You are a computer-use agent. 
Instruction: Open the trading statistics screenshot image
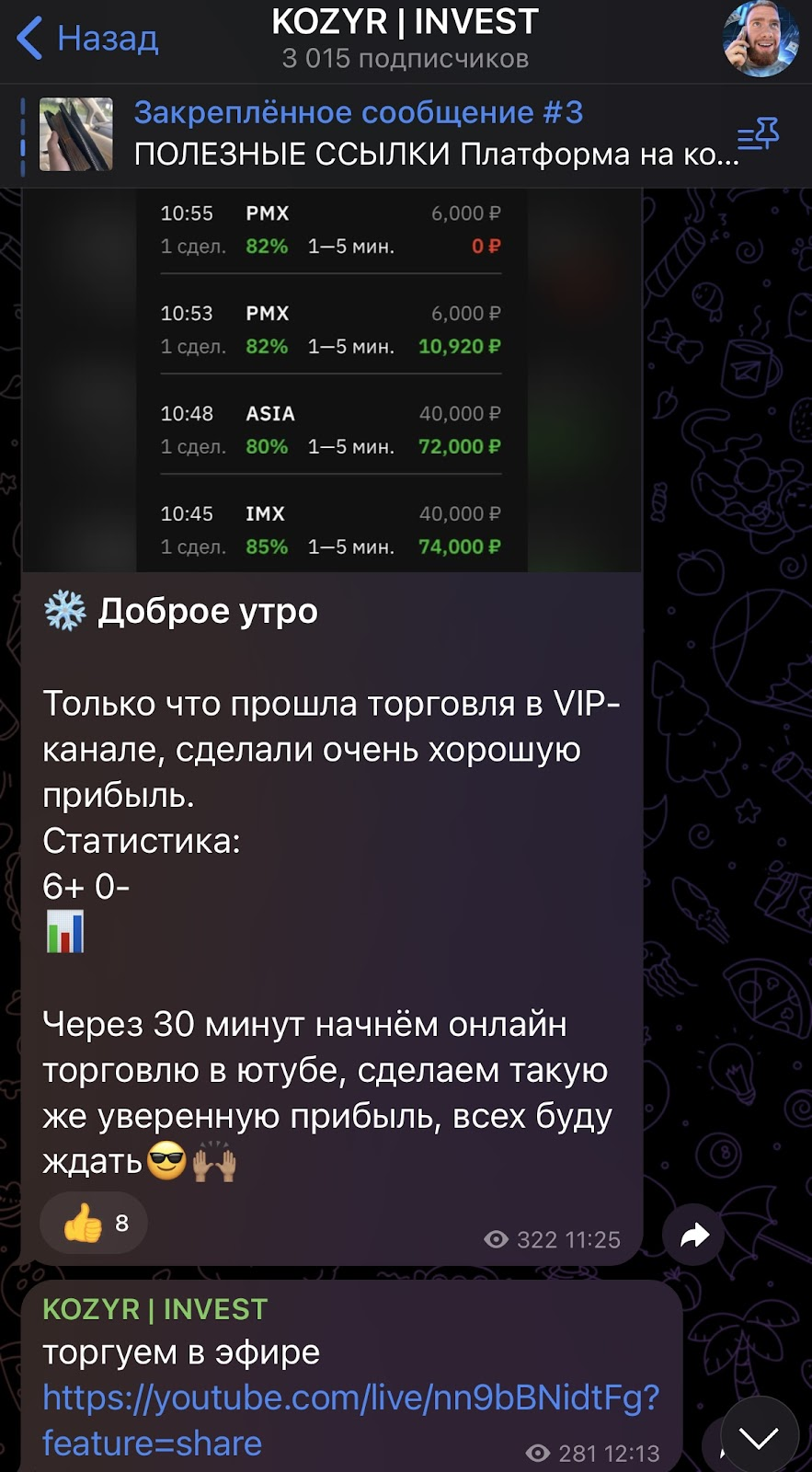(331, 380)
